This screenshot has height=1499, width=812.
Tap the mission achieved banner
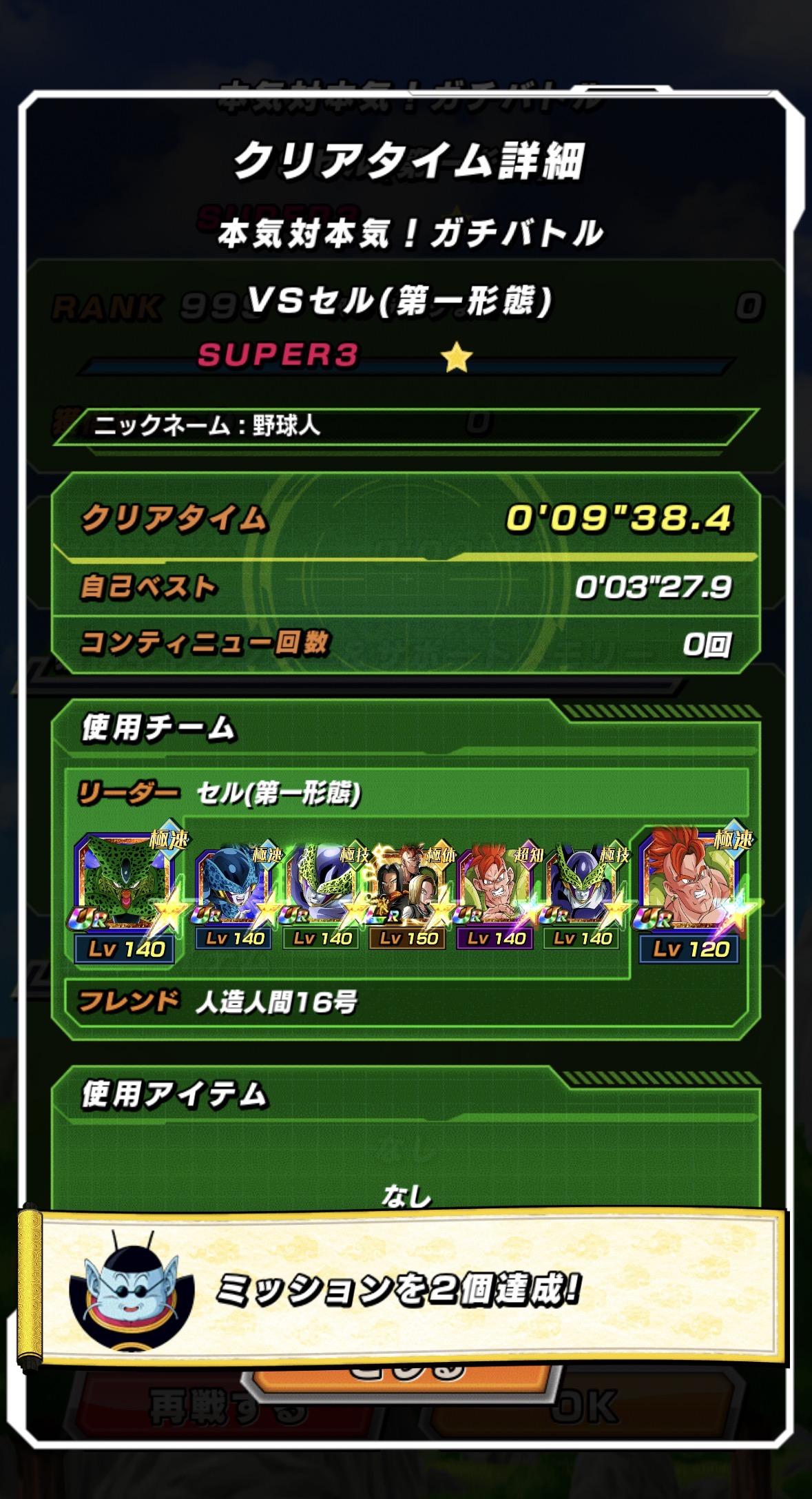click(x=406, y=1290)
